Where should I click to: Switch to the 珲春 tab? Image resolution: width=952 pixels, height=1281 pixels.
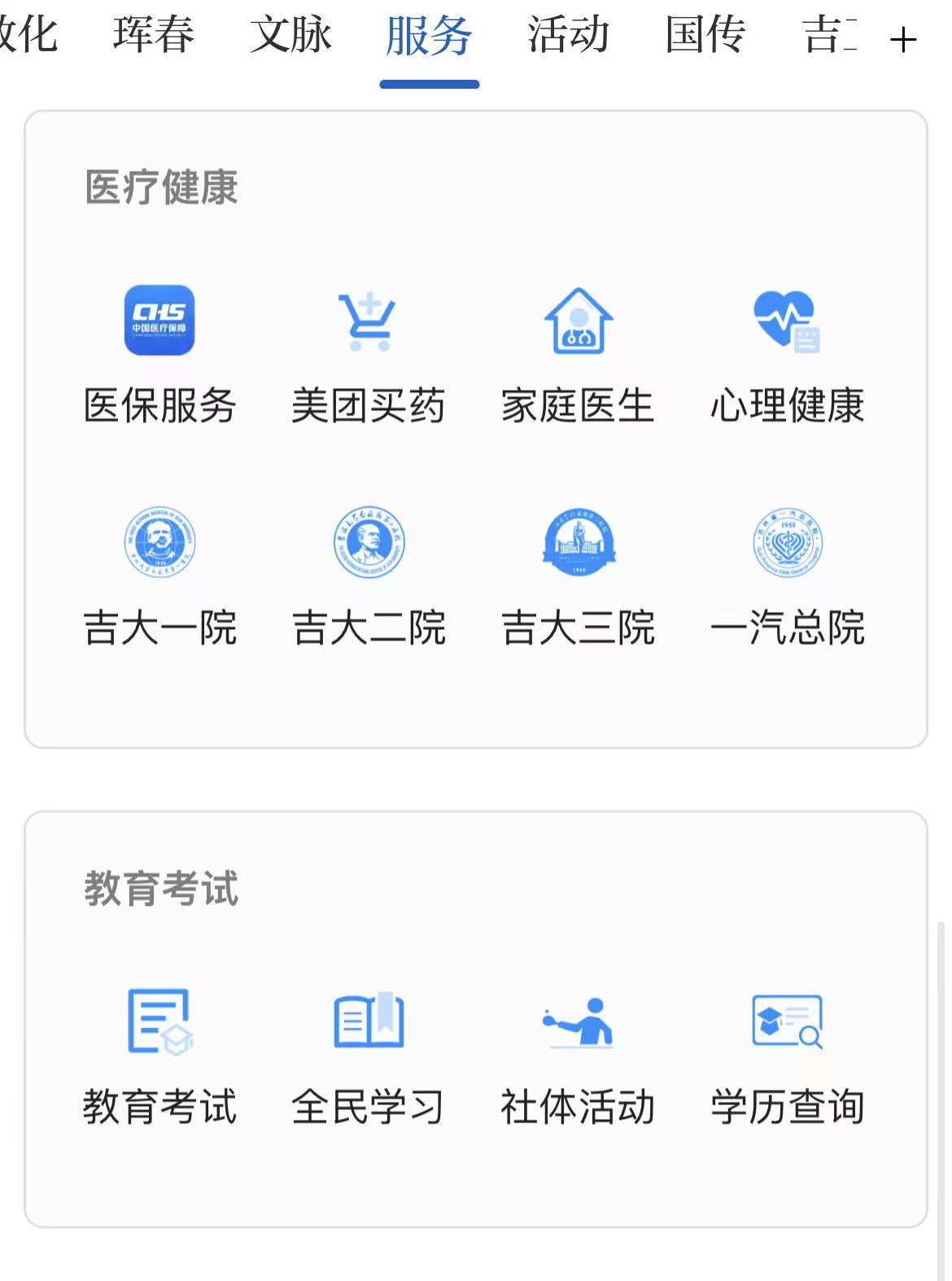pos(153,35)
